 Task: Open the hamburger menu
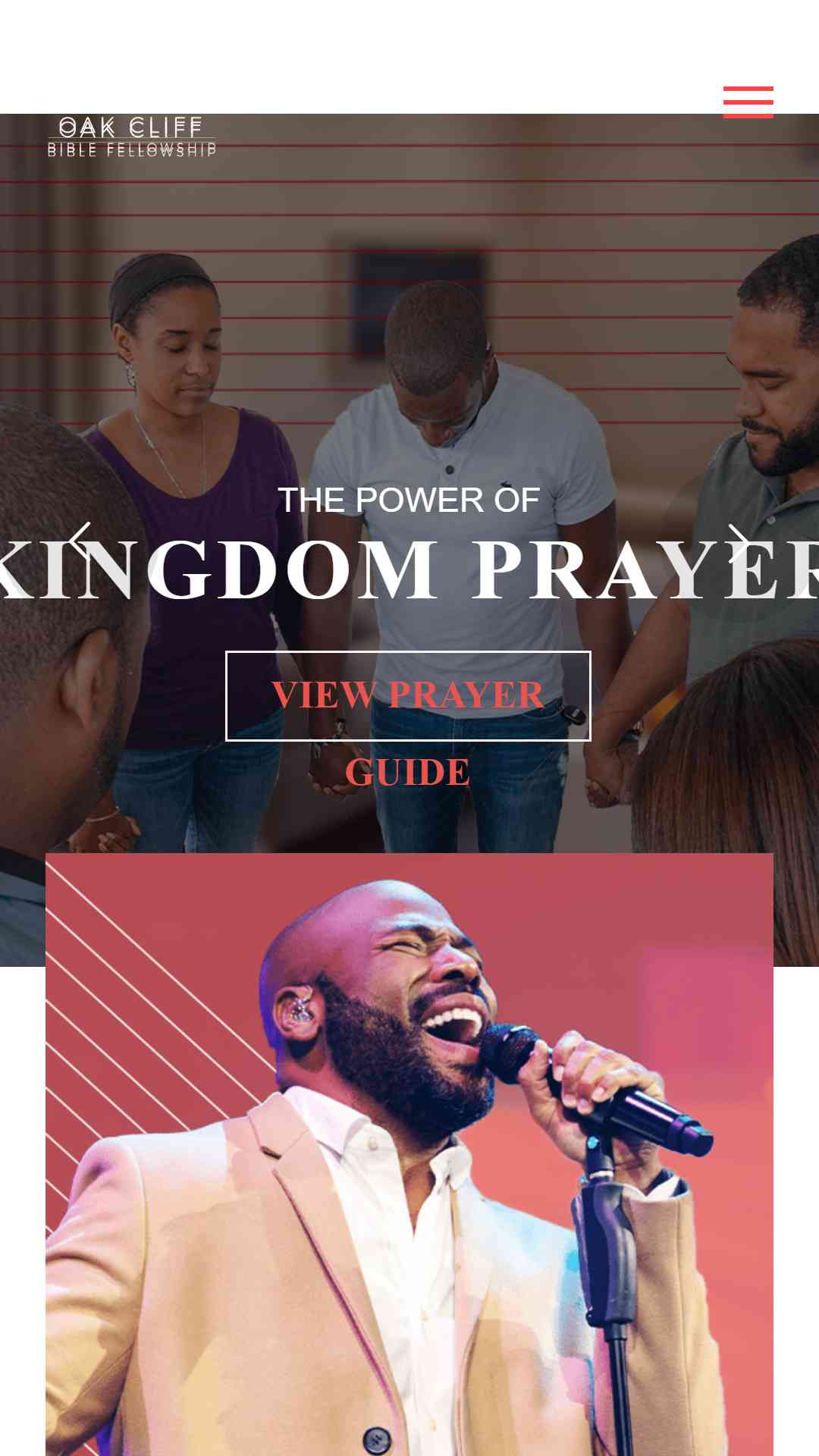pos(748,102)
